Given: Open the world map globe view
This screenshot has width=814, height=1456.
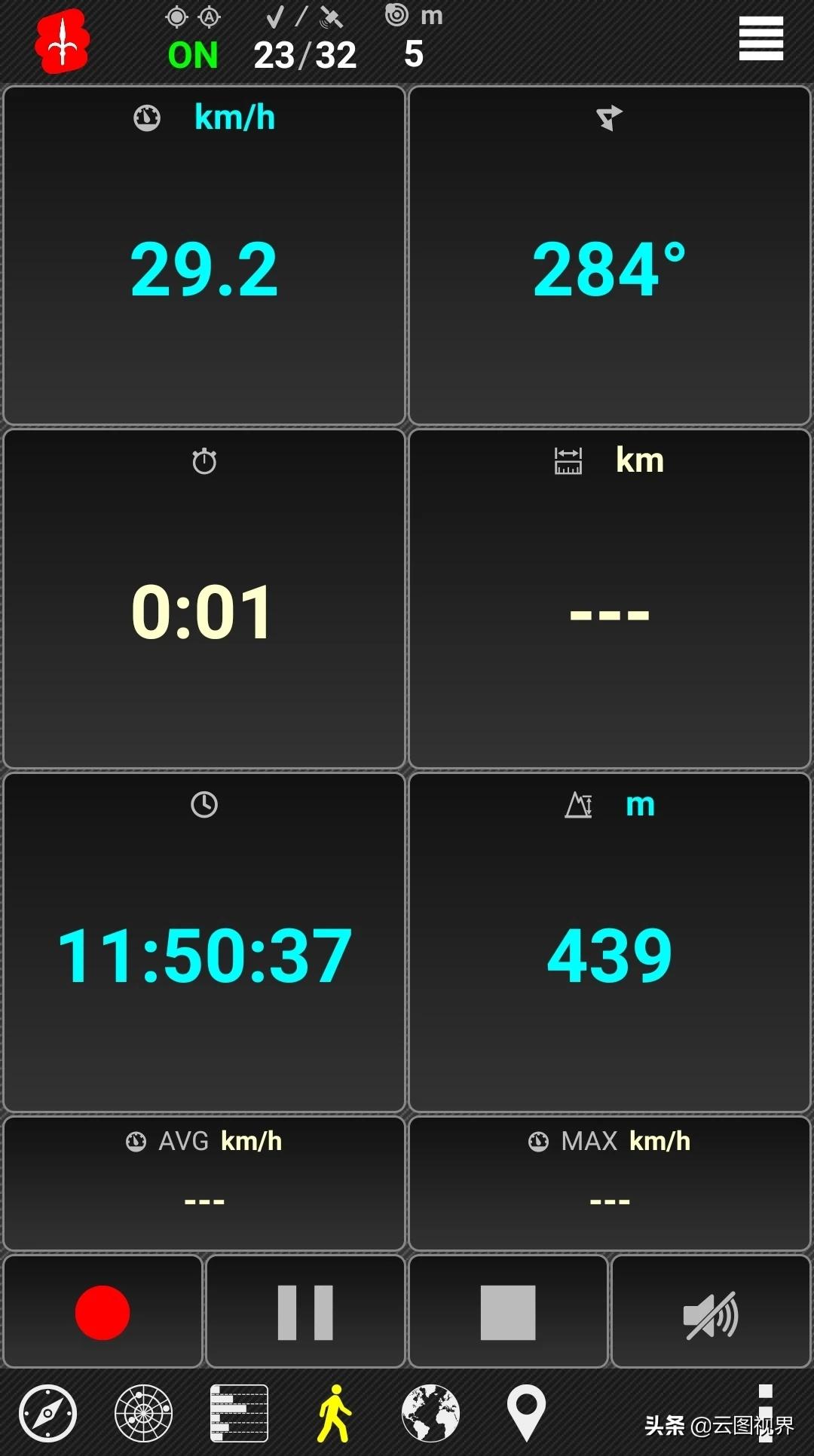Looking at the screenshot, I should [x=430, y=1413].
